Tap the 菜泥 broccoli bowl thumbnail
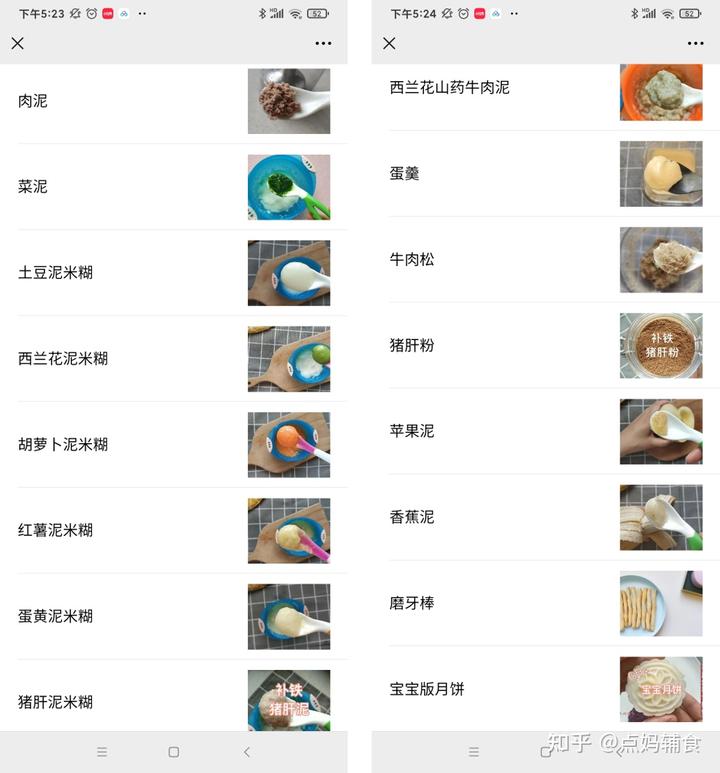The image size is (720, 773). tap(289, 186)
